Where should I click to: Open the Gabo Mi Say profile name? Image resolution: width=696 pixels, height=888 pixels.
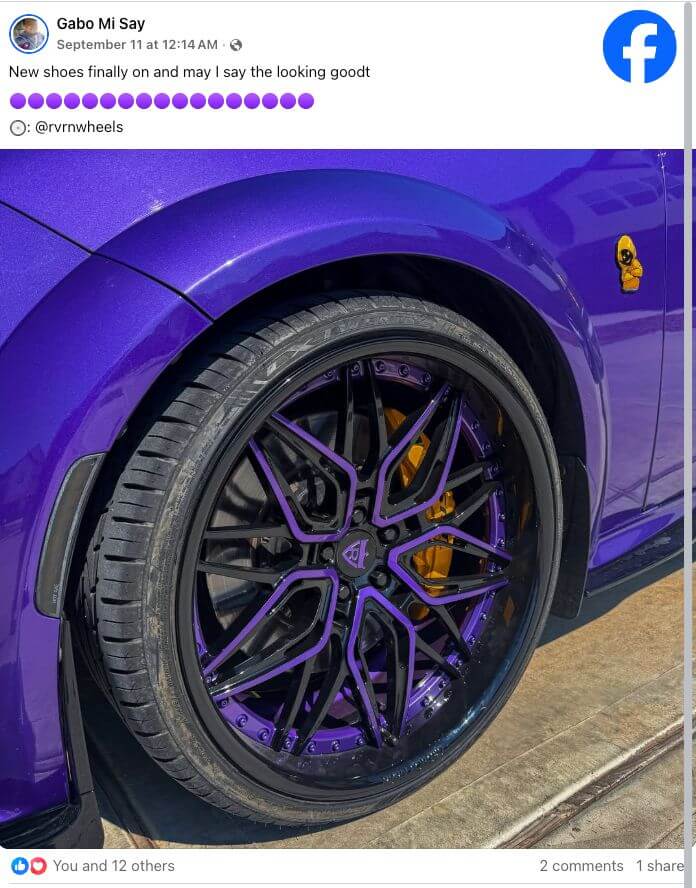click(101, 24)
